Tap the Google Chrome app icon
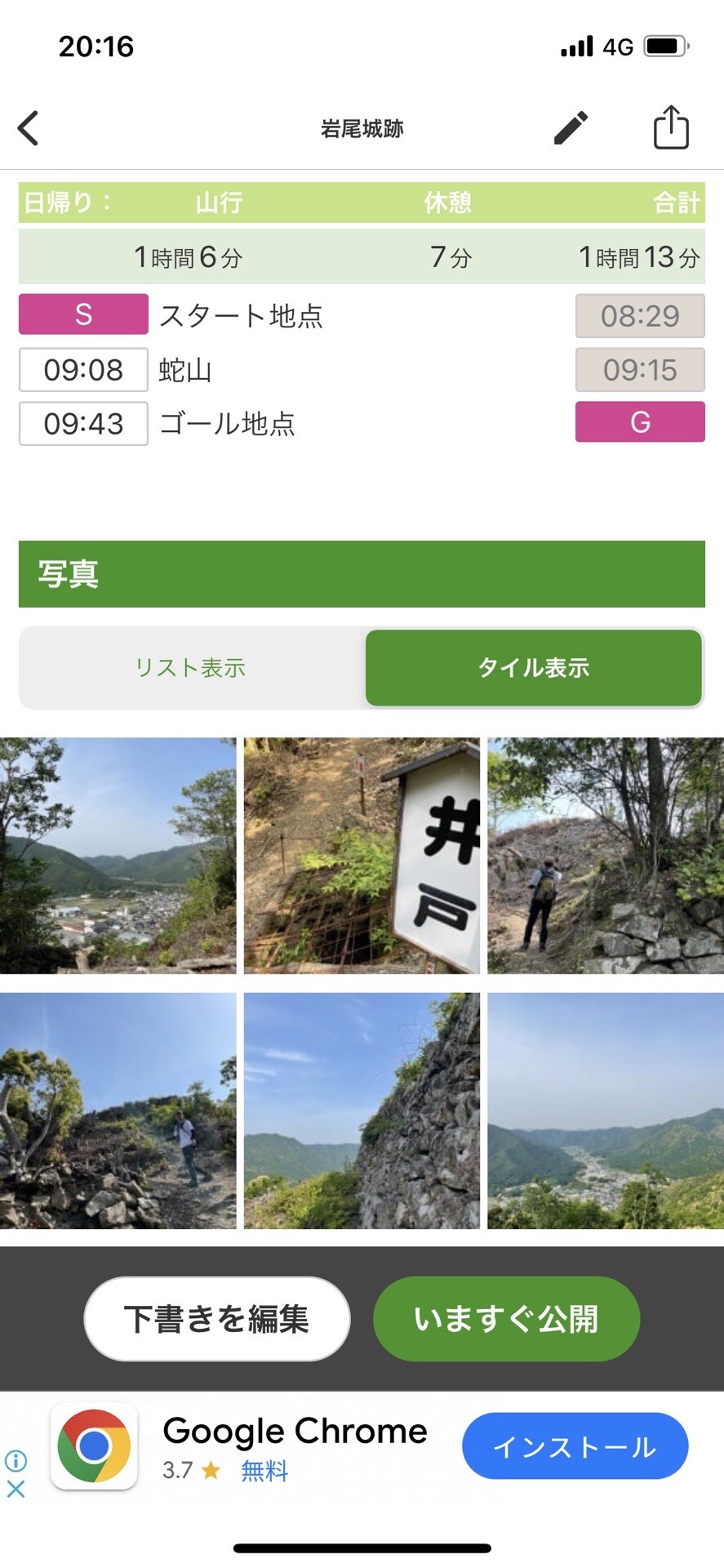Viewport: 724px width, 1568px height. click(x=94, y=1448)
